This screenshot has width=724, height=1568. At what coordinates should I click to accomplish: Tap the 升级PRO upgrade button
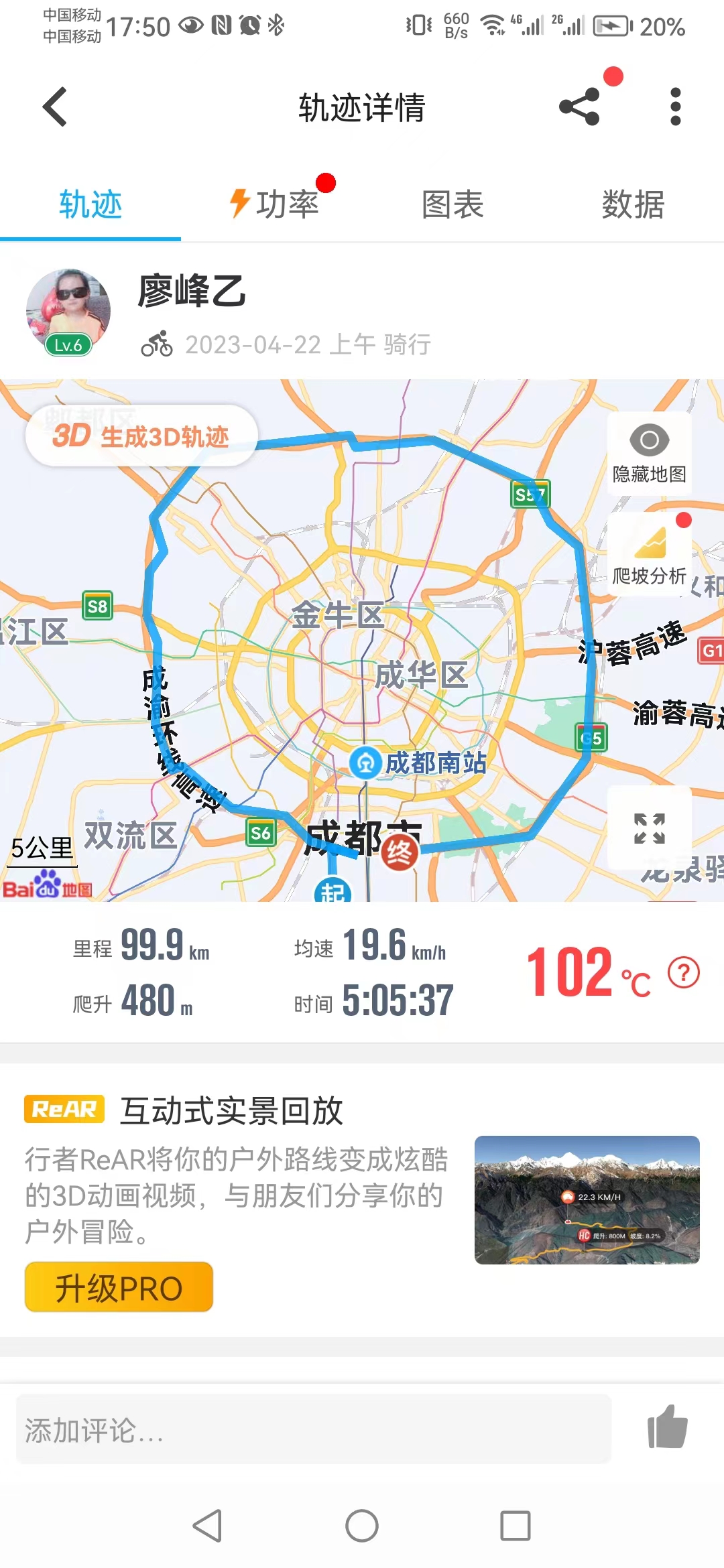pyautogui.click(x=119, y=1287)
